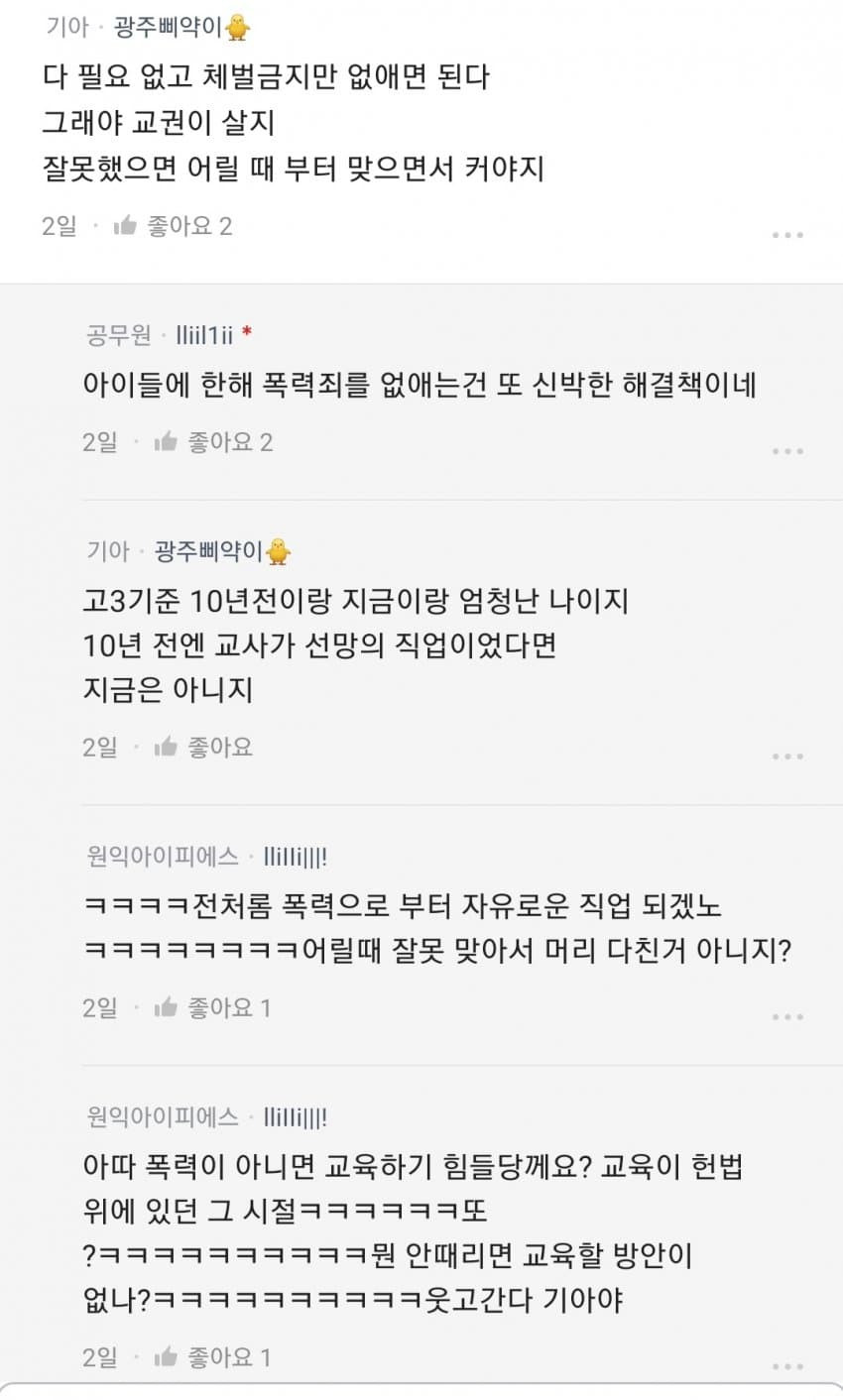Open more options on the 고3기준 reply

tap(786, 756)
